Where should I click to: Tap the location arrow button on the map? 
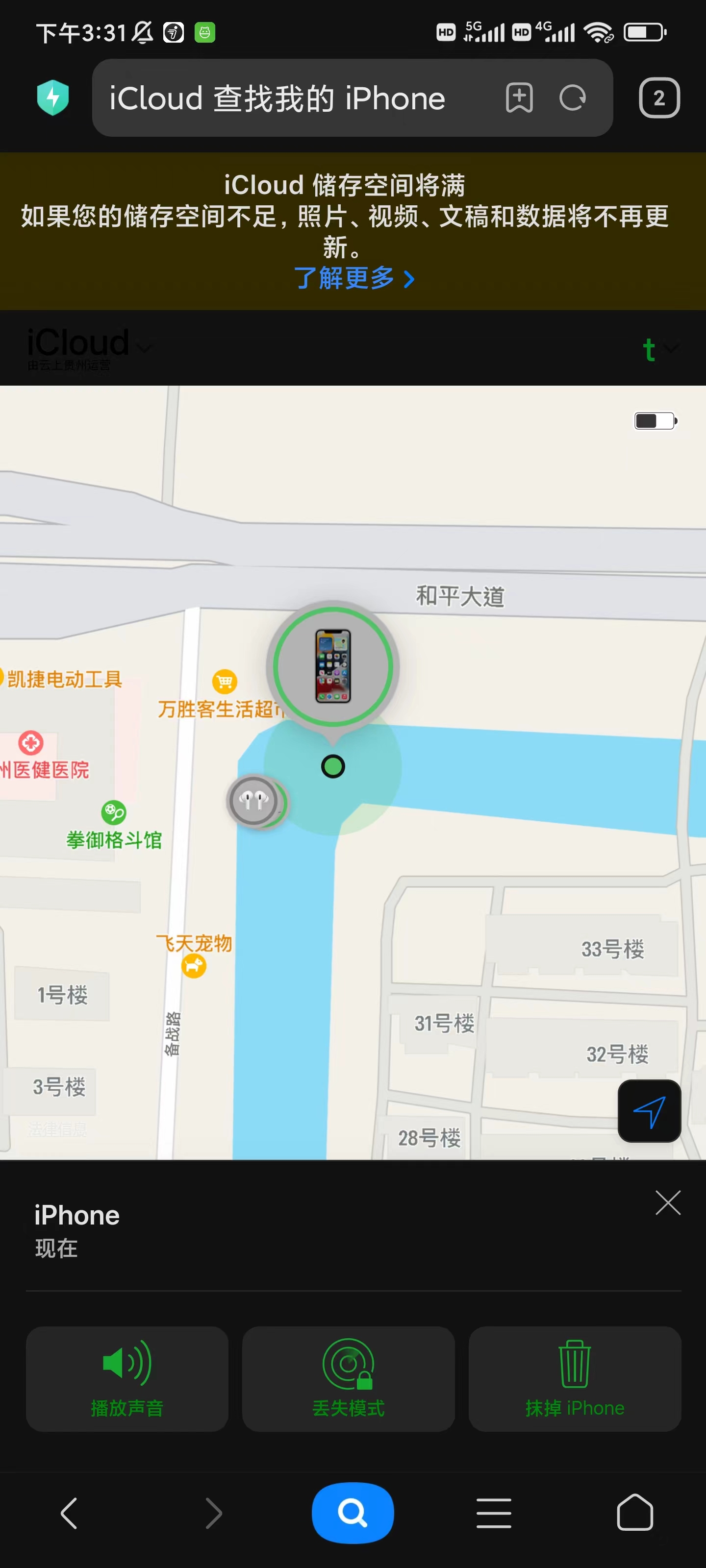[x=649, y=1111]
